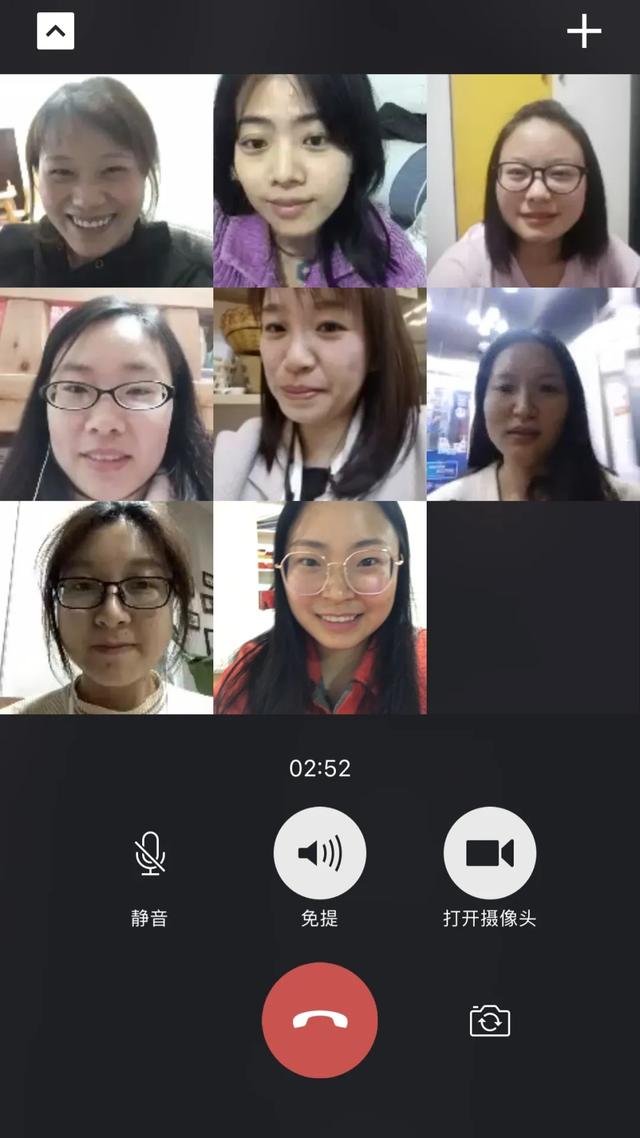This screenshot has width=640, height=1138.
Task: Flip the camera with the switch icon
Action: 490,1021
